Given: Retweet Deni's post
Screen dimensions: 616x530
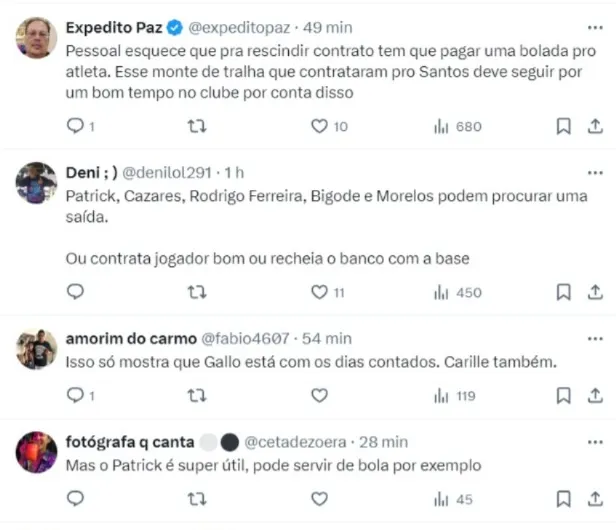Looking at the screenshot, I should [198, 292].
